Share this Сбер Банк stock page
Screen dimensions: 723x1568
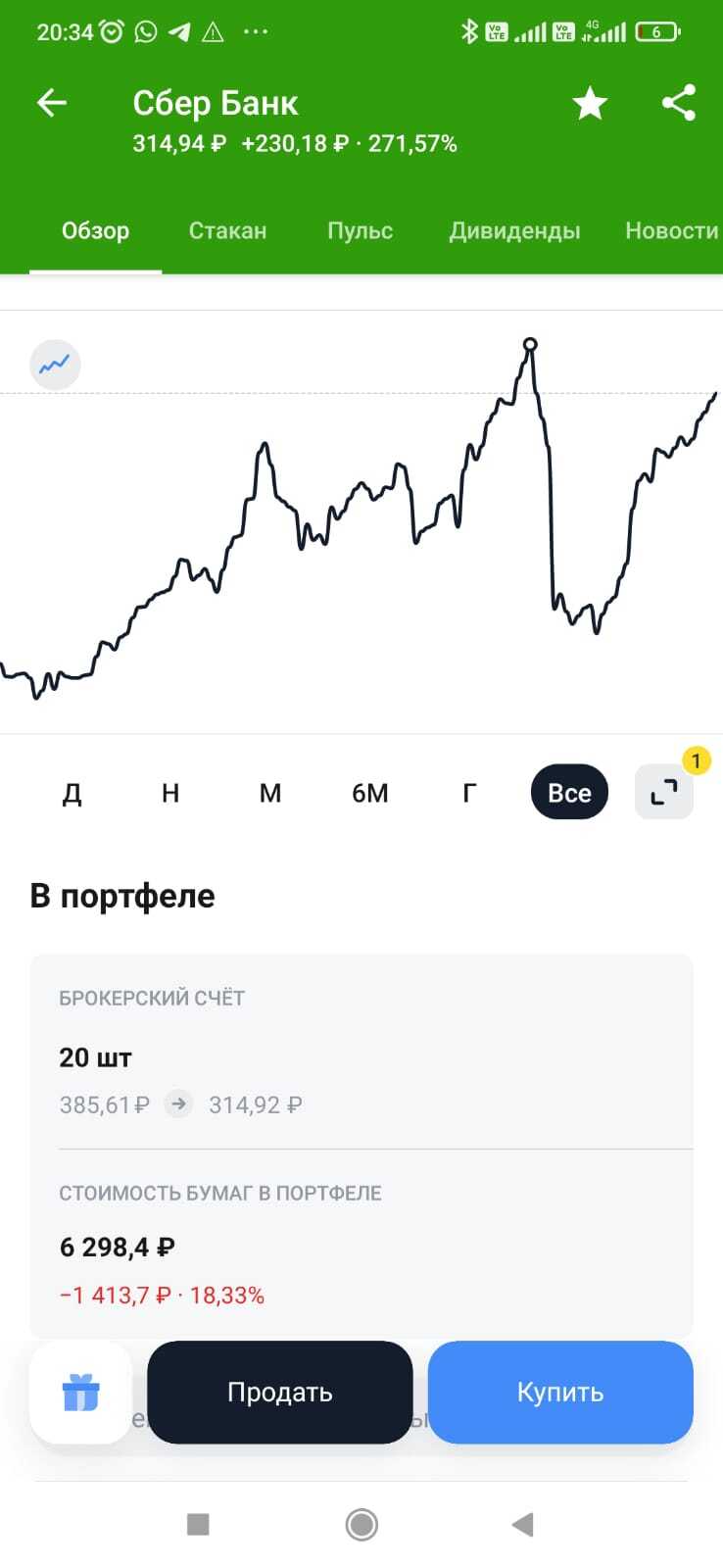pyautogui.click(x=679, y=103)
